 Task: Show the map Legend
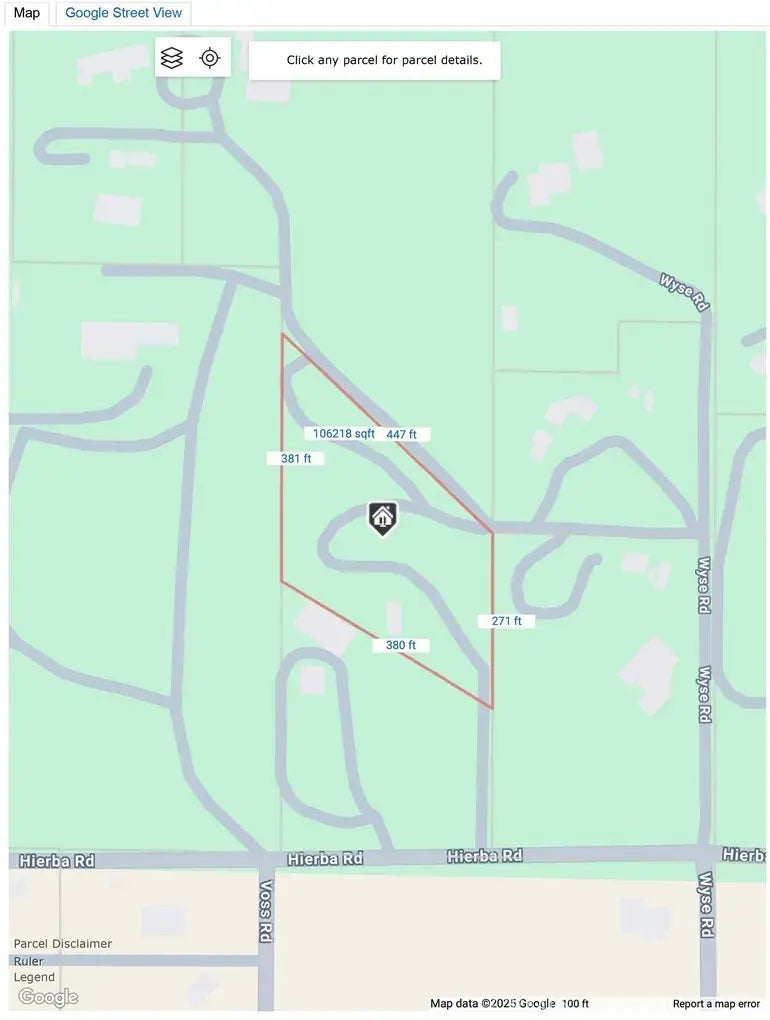(35, 978)
